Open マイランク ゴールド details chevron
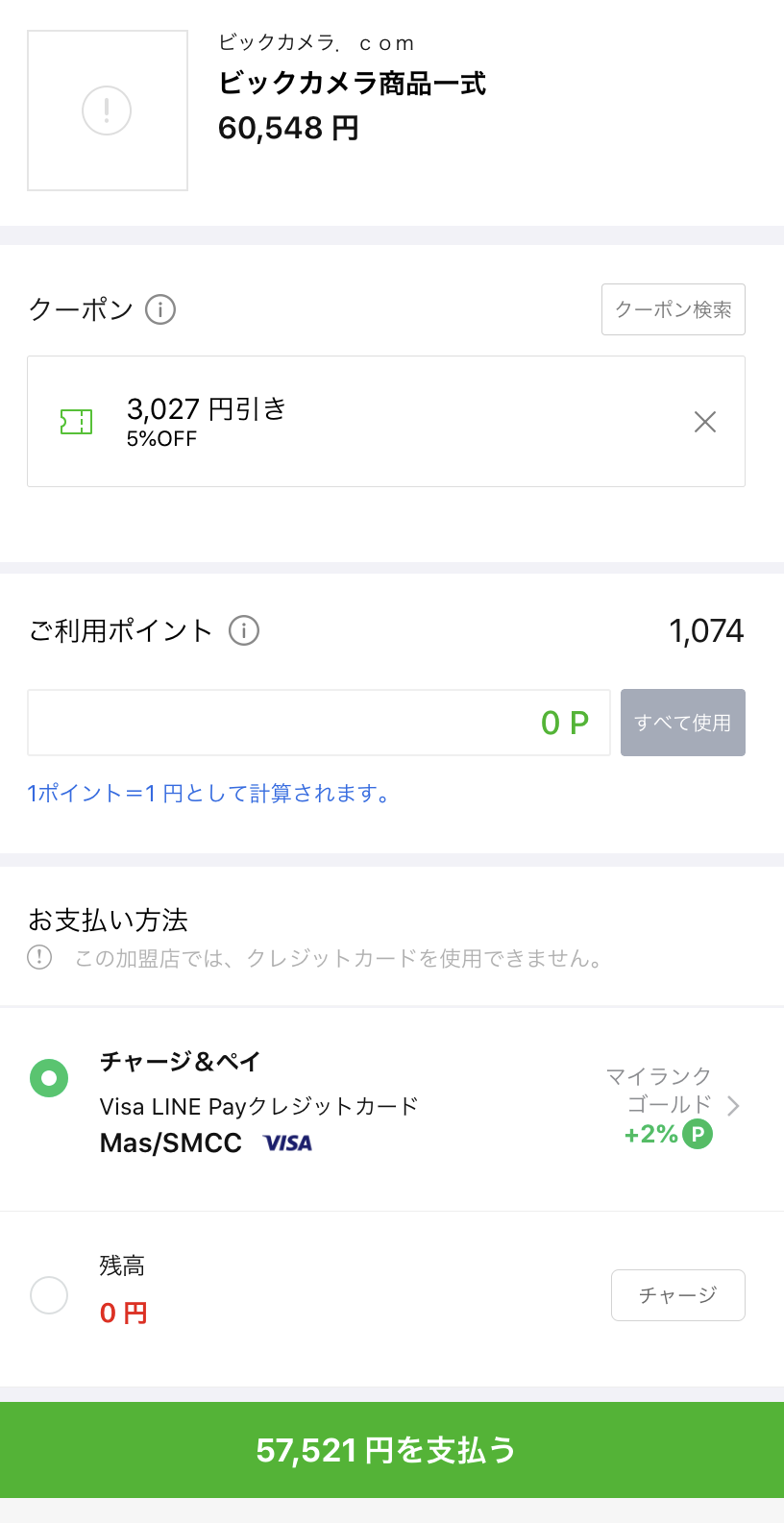Image resolution: width=784 pixels, height=1523 pixels. click(733, 1106)
